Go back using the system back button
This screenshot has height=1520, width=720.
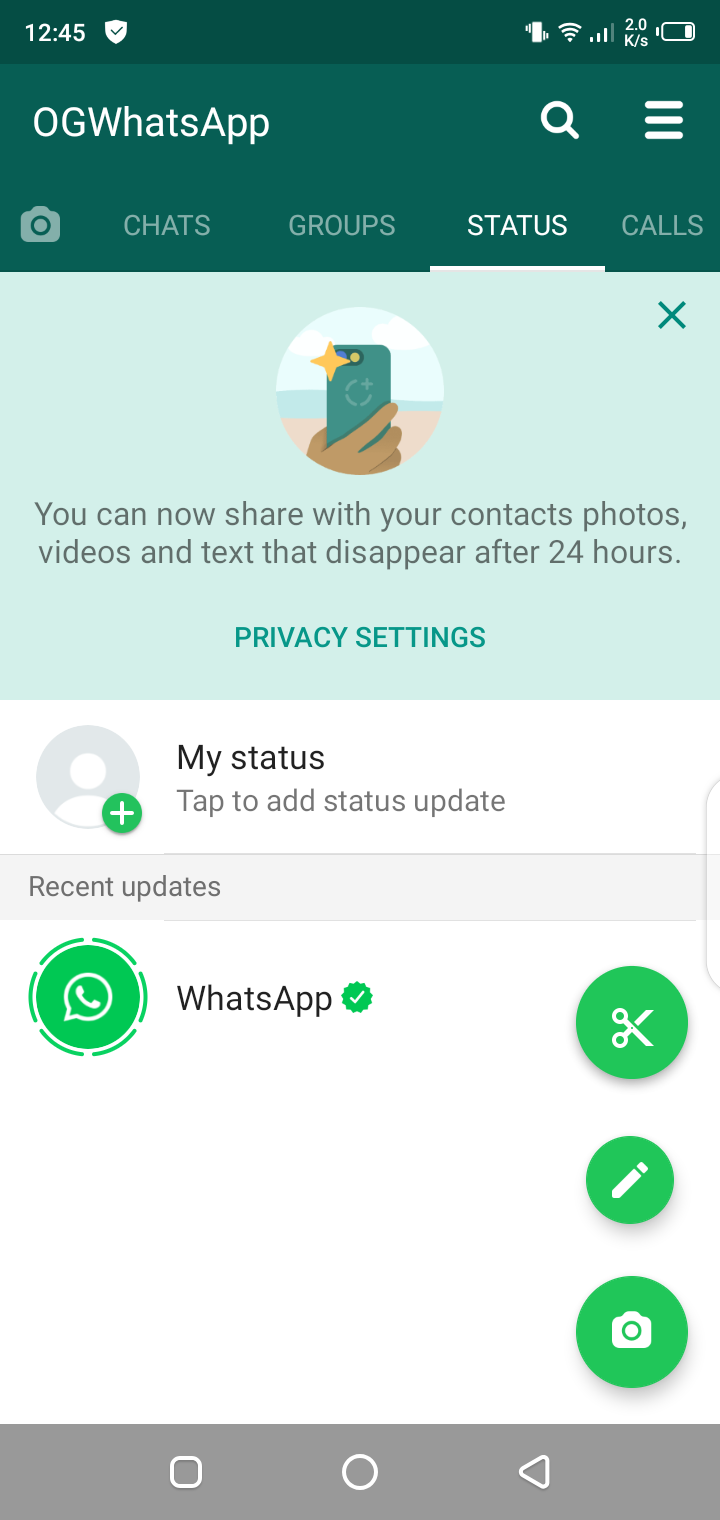534,1472
